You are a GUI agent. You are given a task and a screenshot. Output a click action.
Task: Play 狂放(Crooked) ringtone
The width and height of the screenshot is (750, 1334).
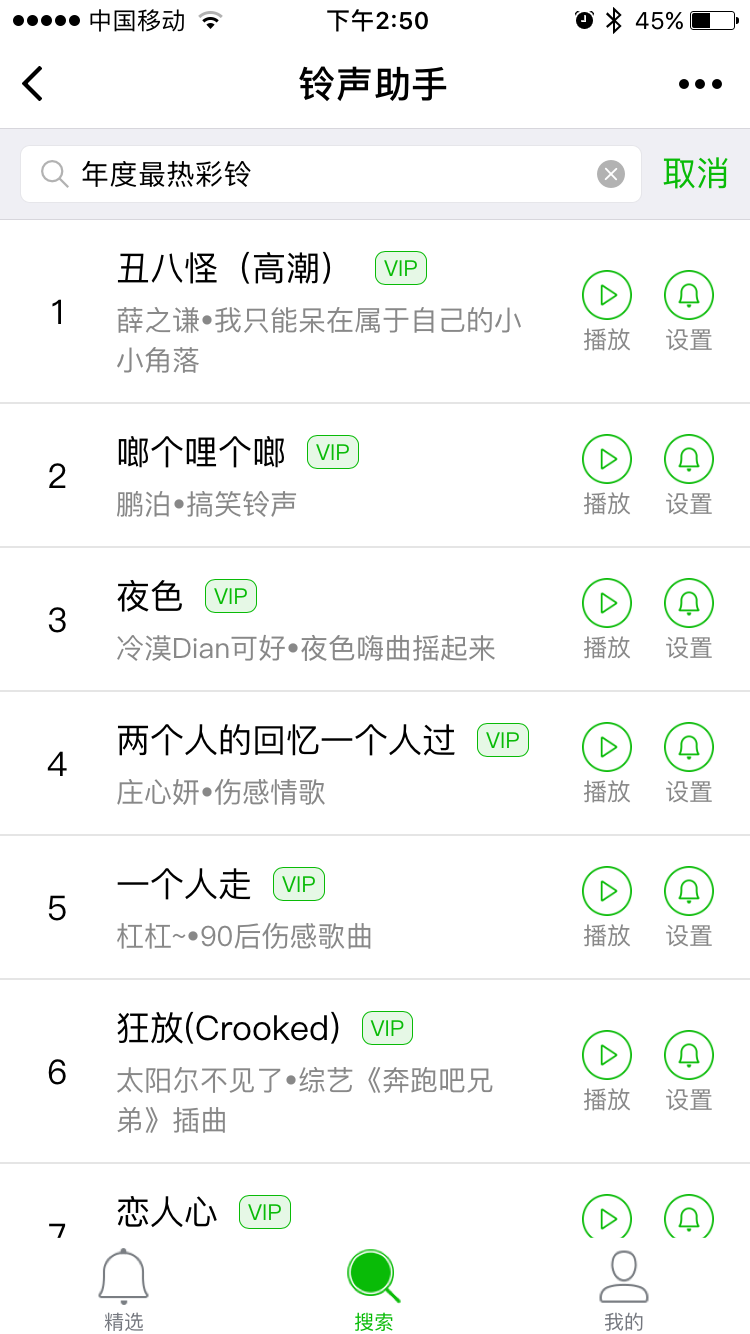(607, 1056)
